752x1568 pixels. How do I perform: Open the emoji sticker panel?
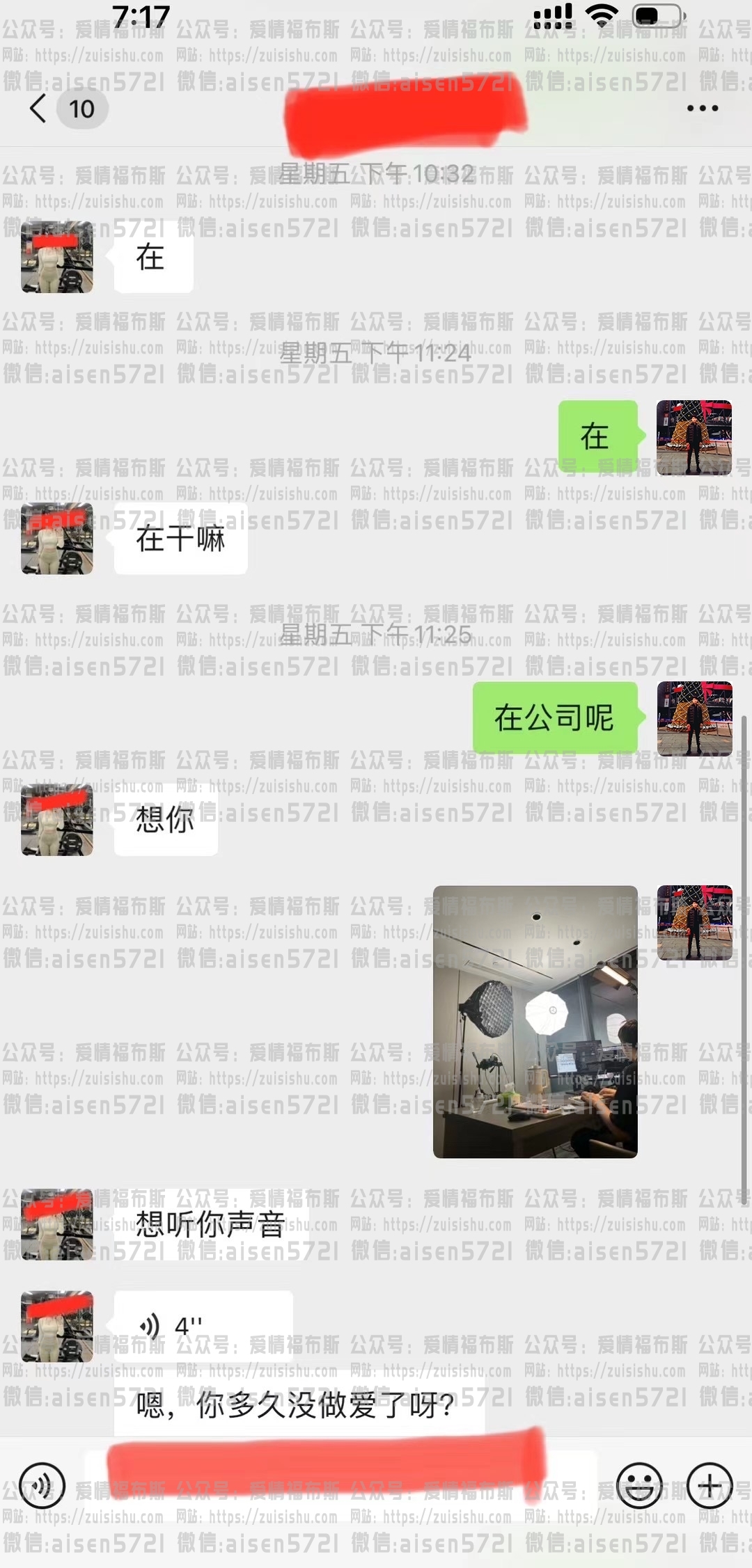click(639, 1486)
